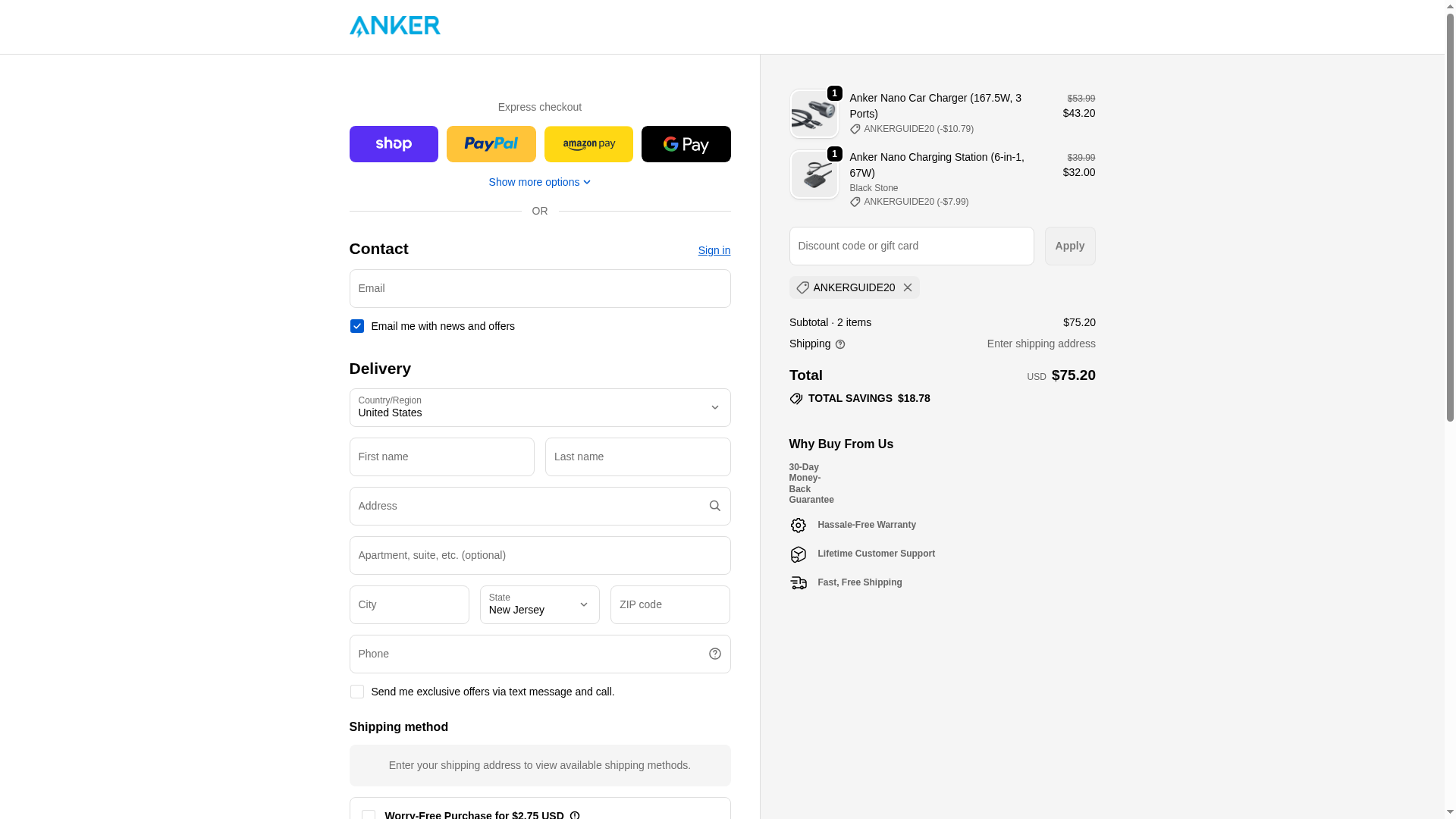Focus the Email field

(539, 289)
